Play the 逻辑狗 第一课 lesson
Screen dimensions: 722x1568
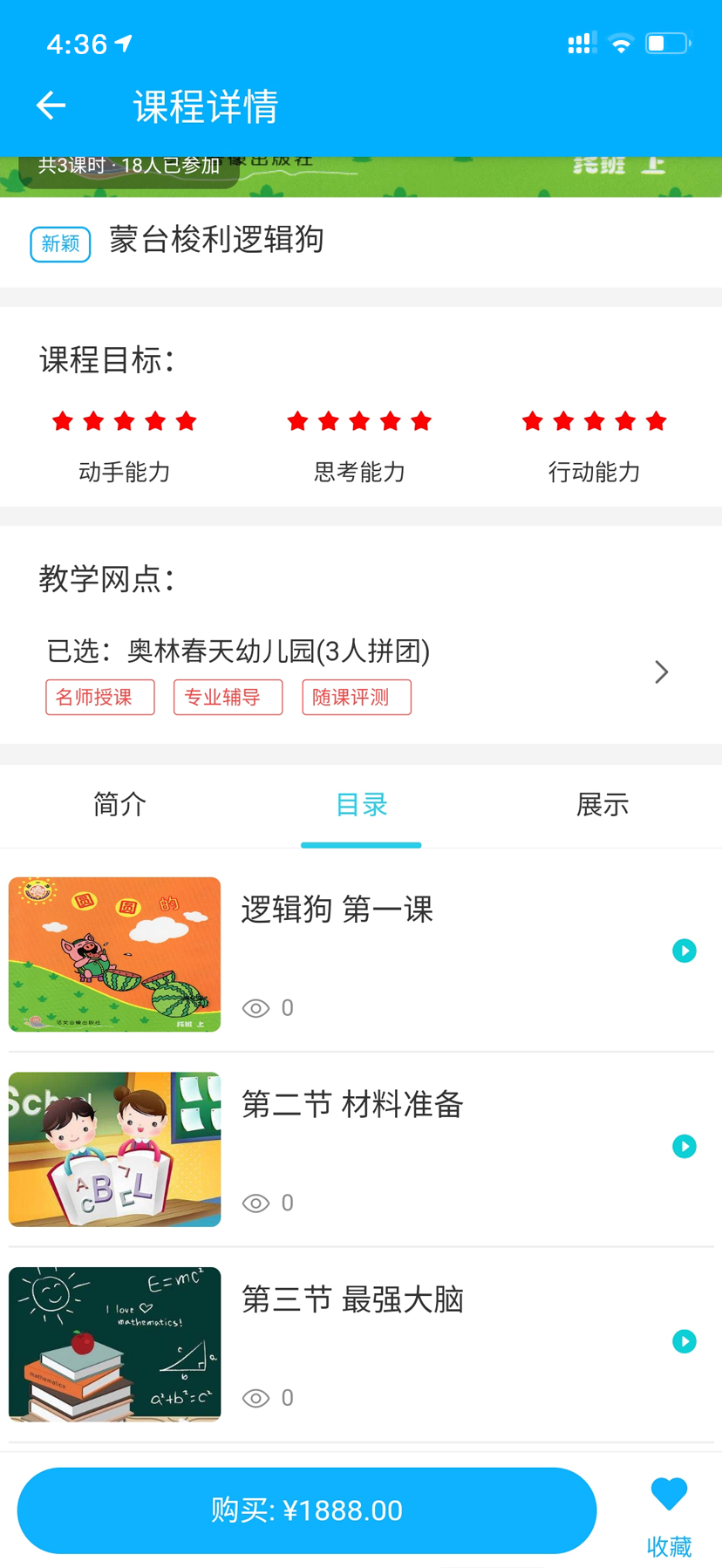click(x=685, y=951)
